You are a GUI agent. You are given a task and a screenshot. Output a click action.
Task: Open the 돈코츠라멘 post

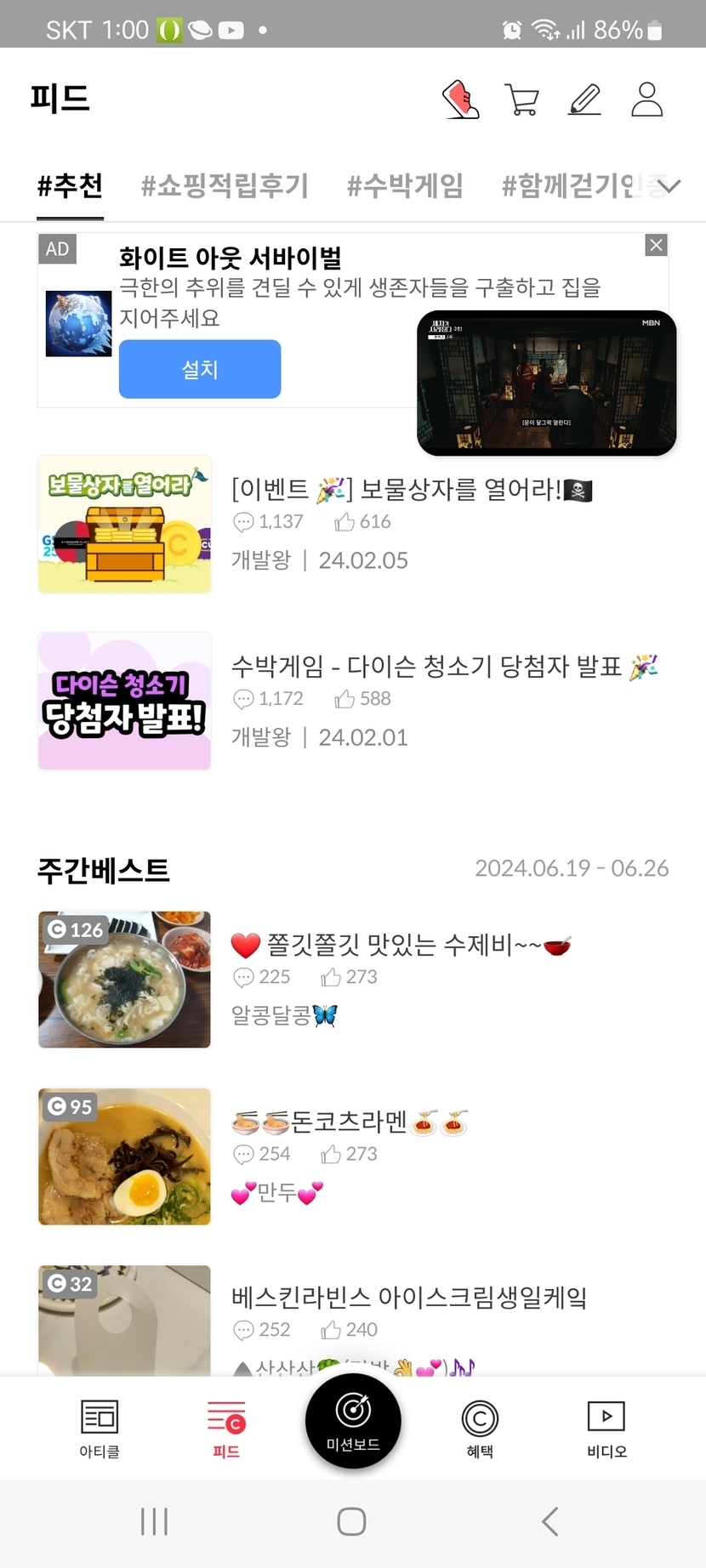click(349, 1122)
